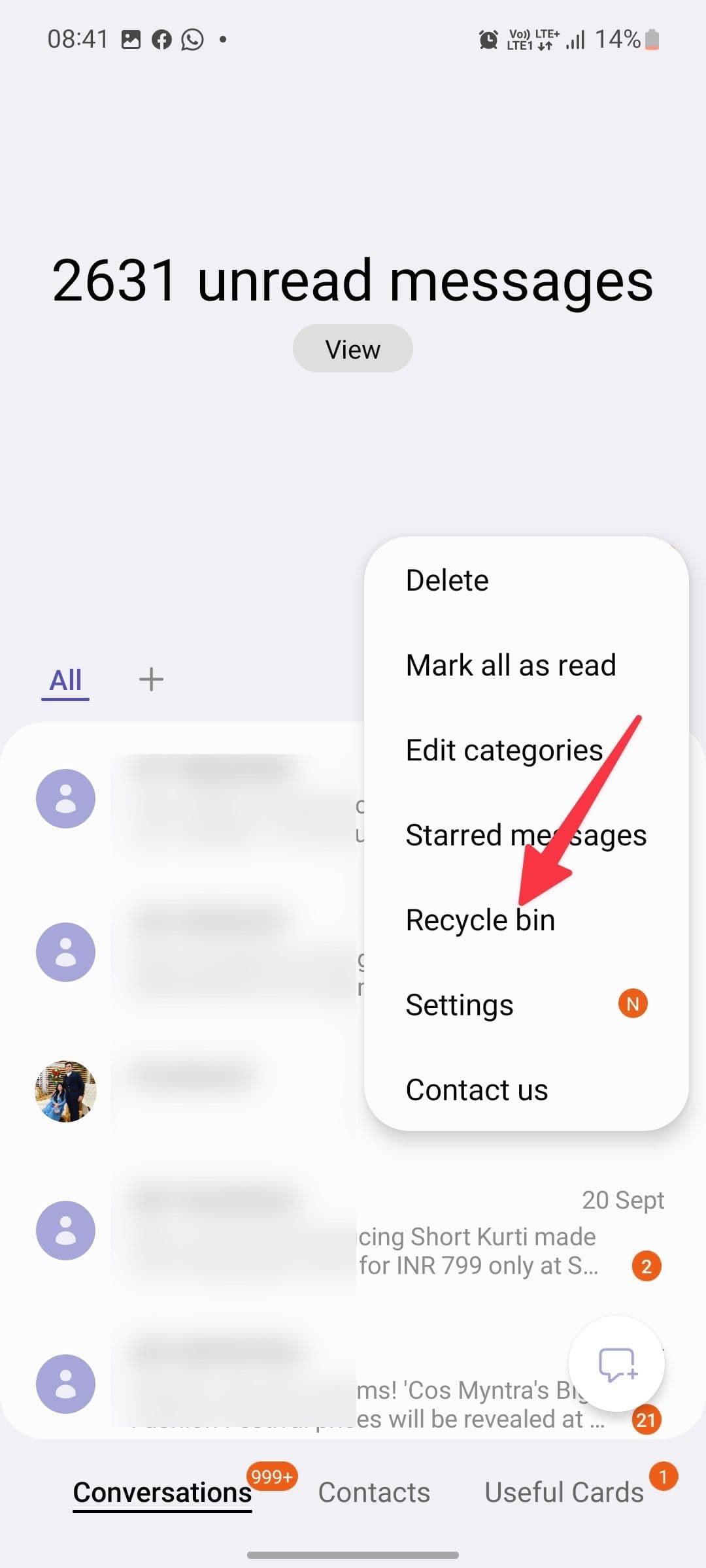The width and height of the screenshot is (706, 1568).
Task: Add a new category with plus icon
Action: [151, 679]
